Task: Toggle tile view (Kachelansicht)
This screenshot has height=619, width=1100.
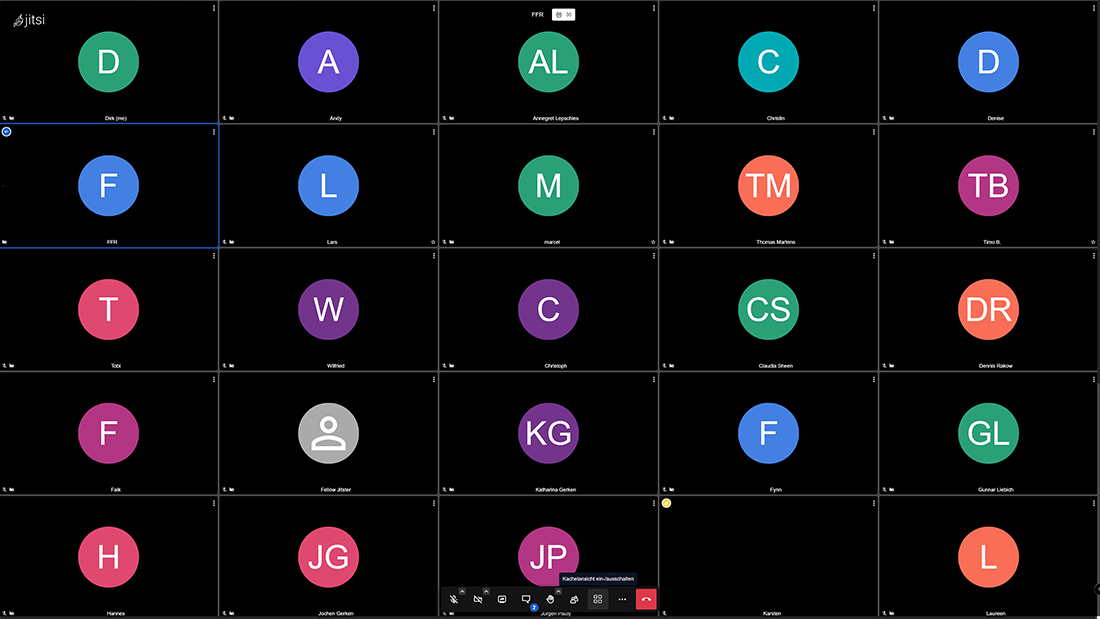Action: (x=598, y=599)
